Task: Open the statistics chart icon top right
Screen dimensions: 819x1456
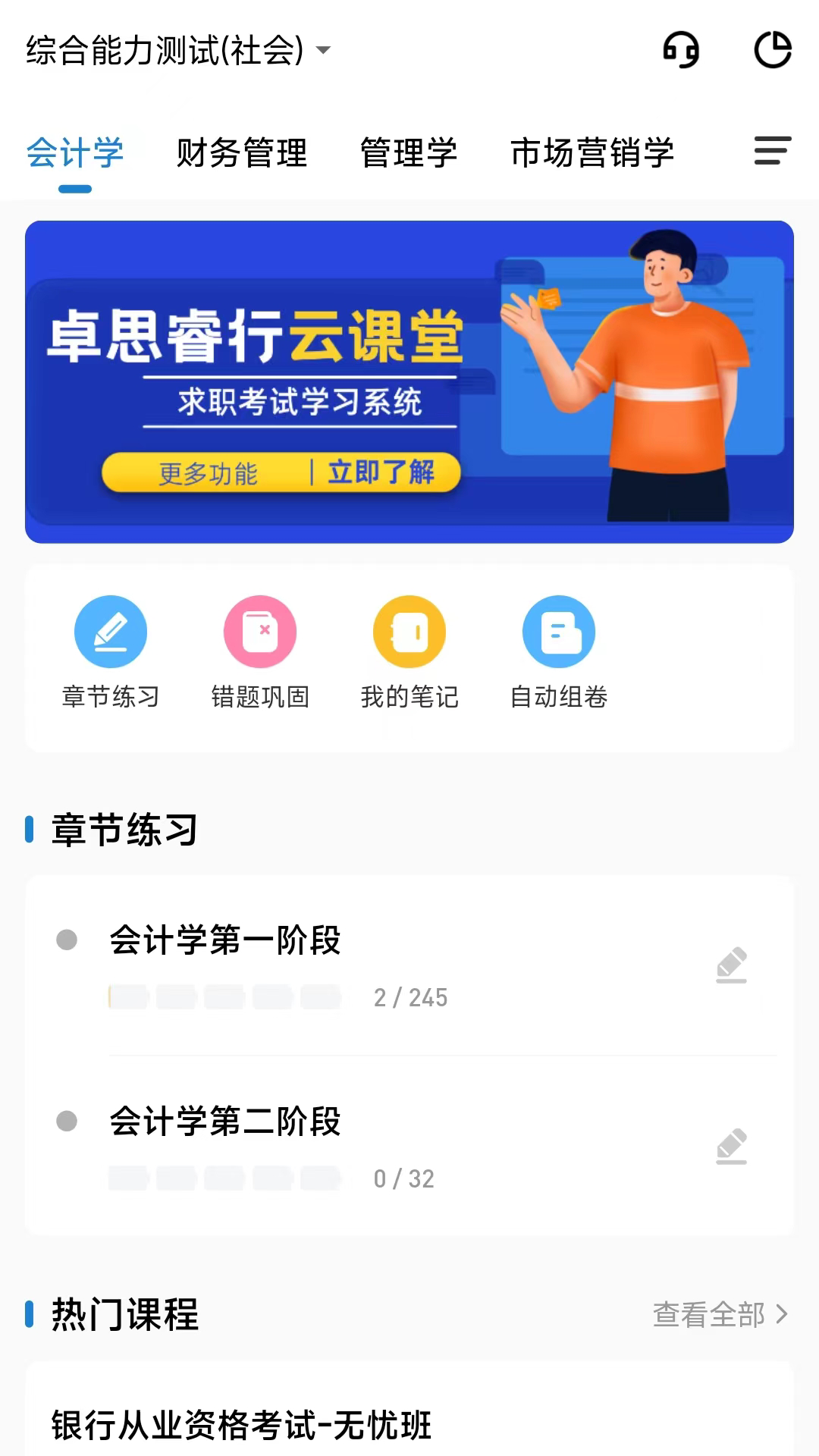Action: point(772,51)
